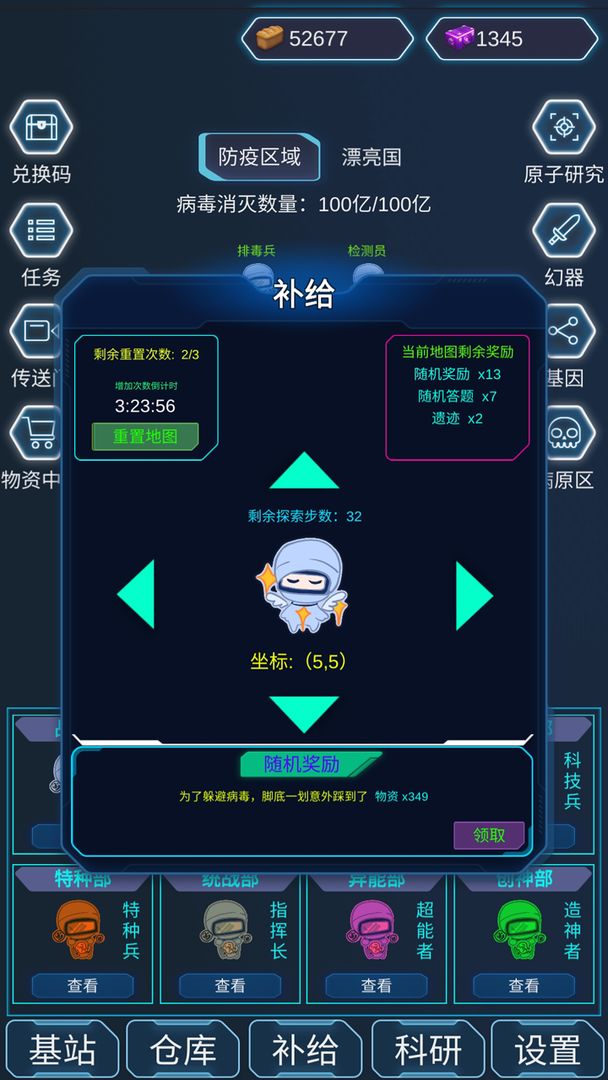
Task: Move down with the down arrow
Action: coord(304,714)
